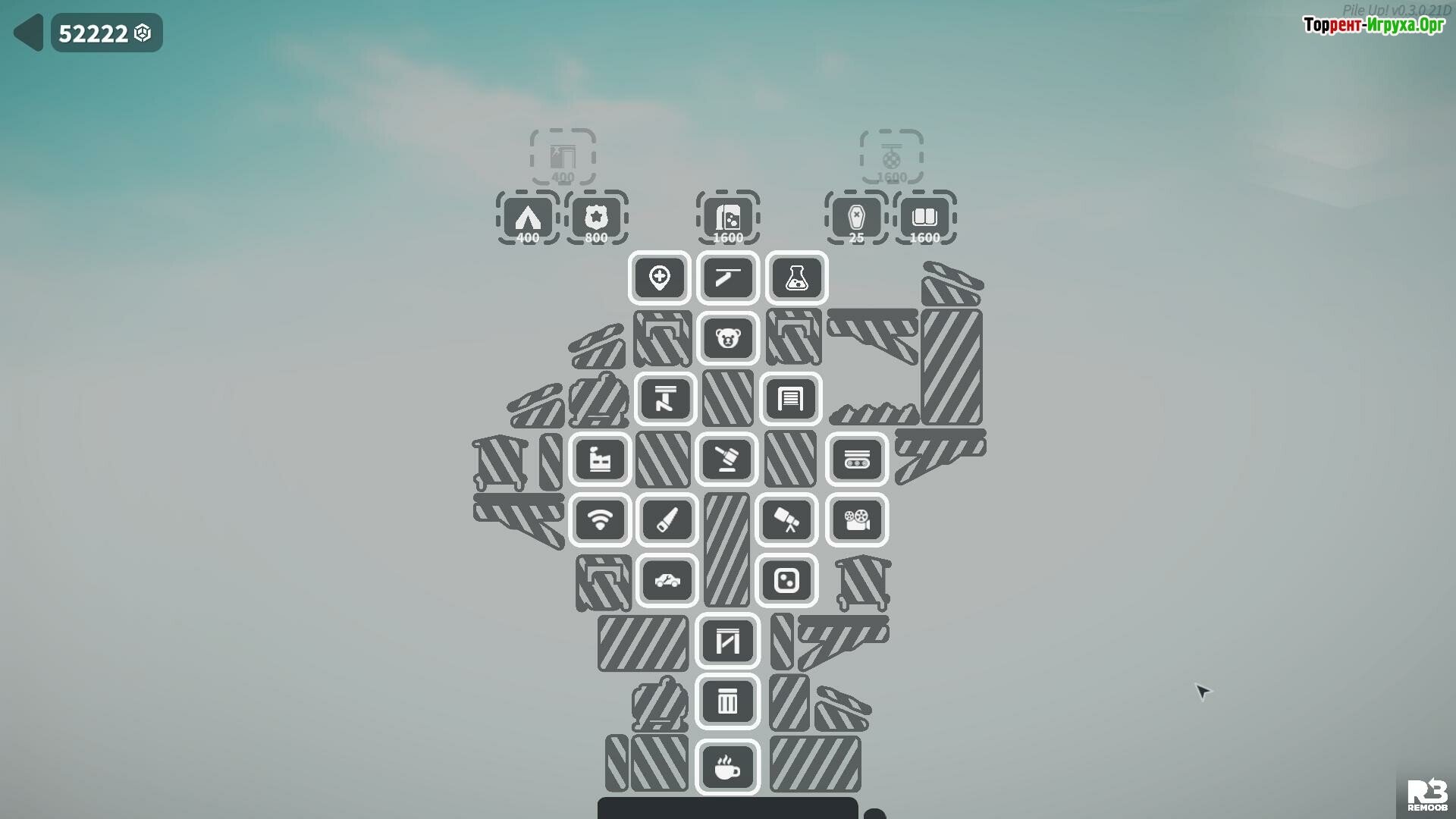This screenshot has height=819, width=1456.
Task: Open the trash bin tile
Action: [x=727, y=701]
